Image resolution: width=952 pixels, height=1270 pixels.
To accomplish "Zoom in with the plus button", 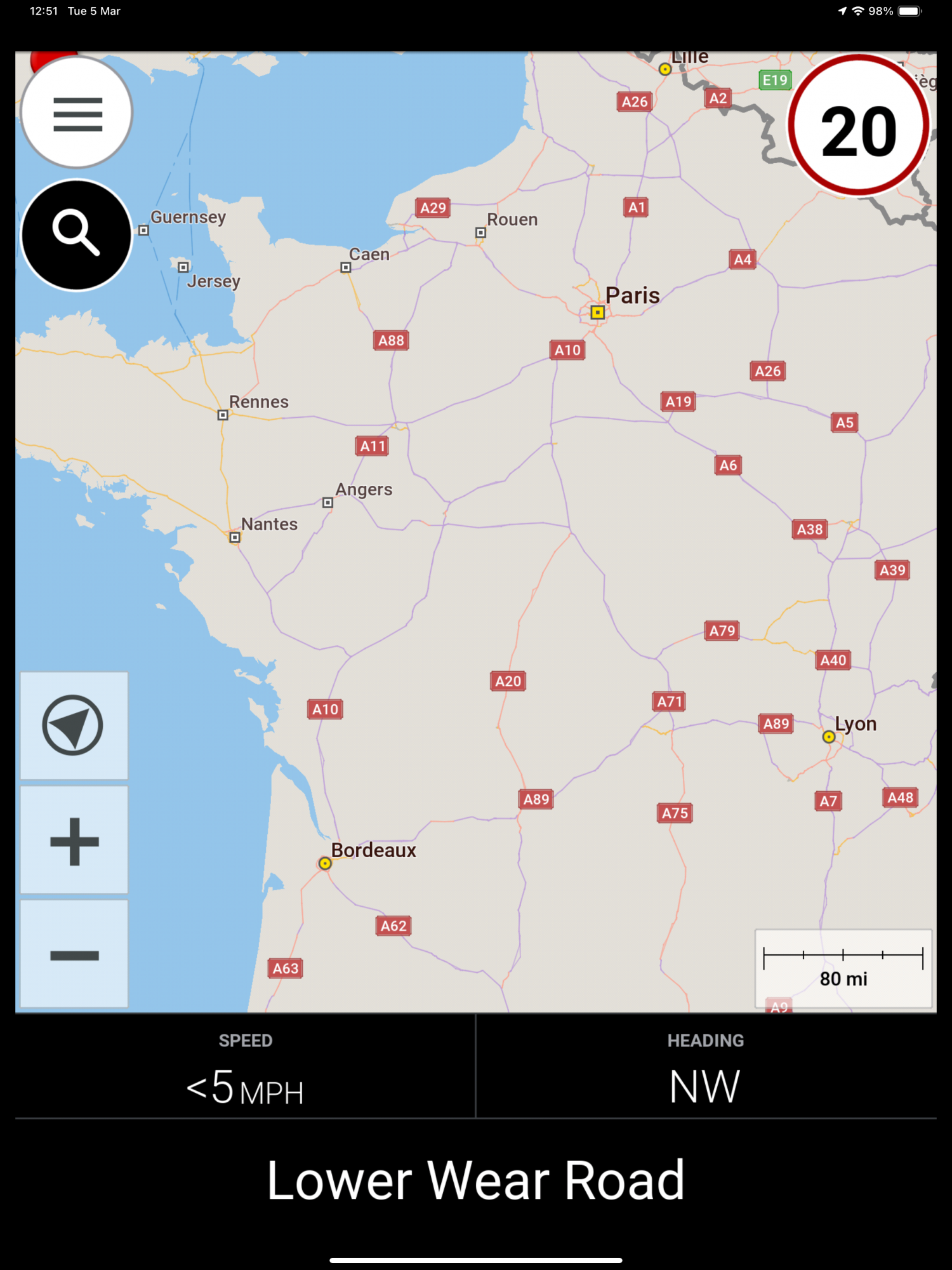I will (74, 841).
